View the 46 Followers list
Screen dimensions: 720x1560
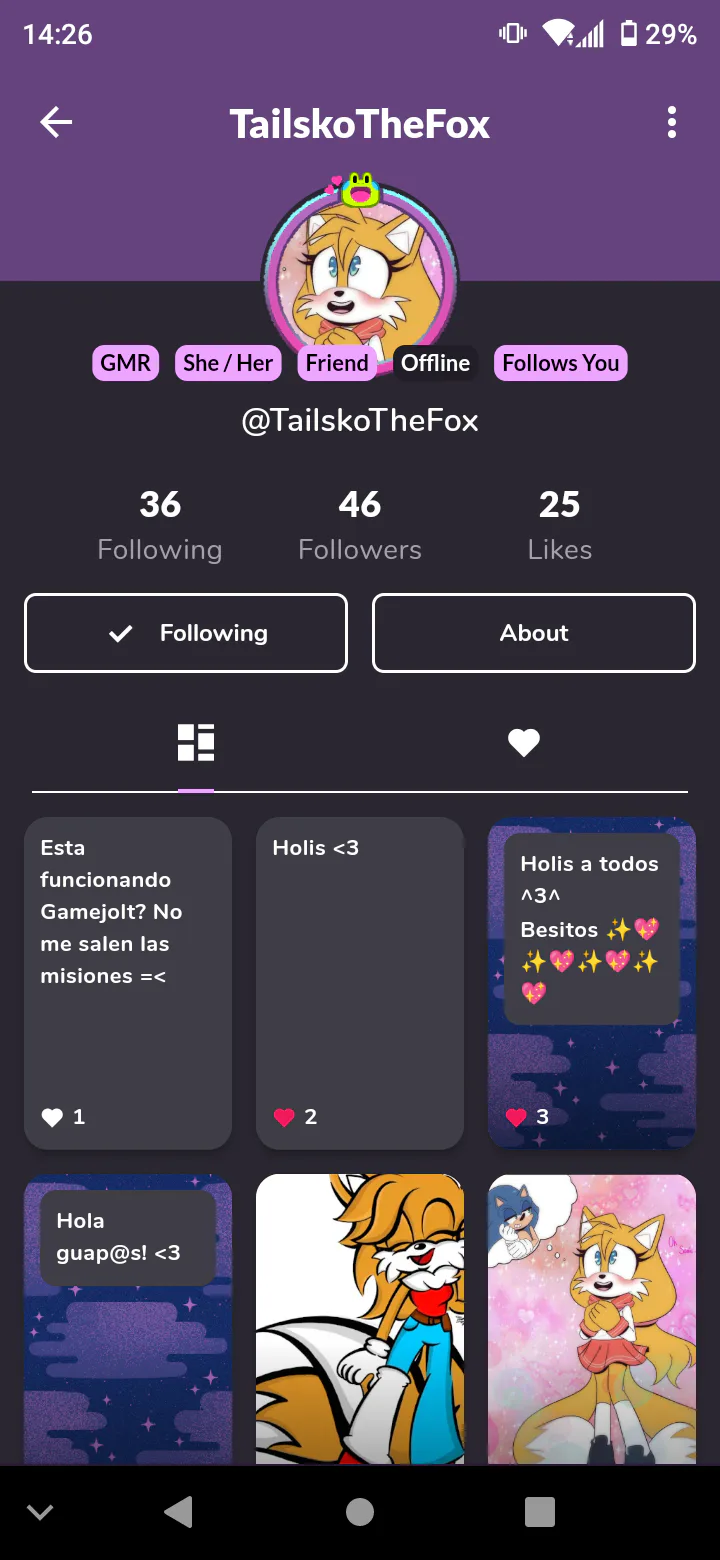pos(360,526)
